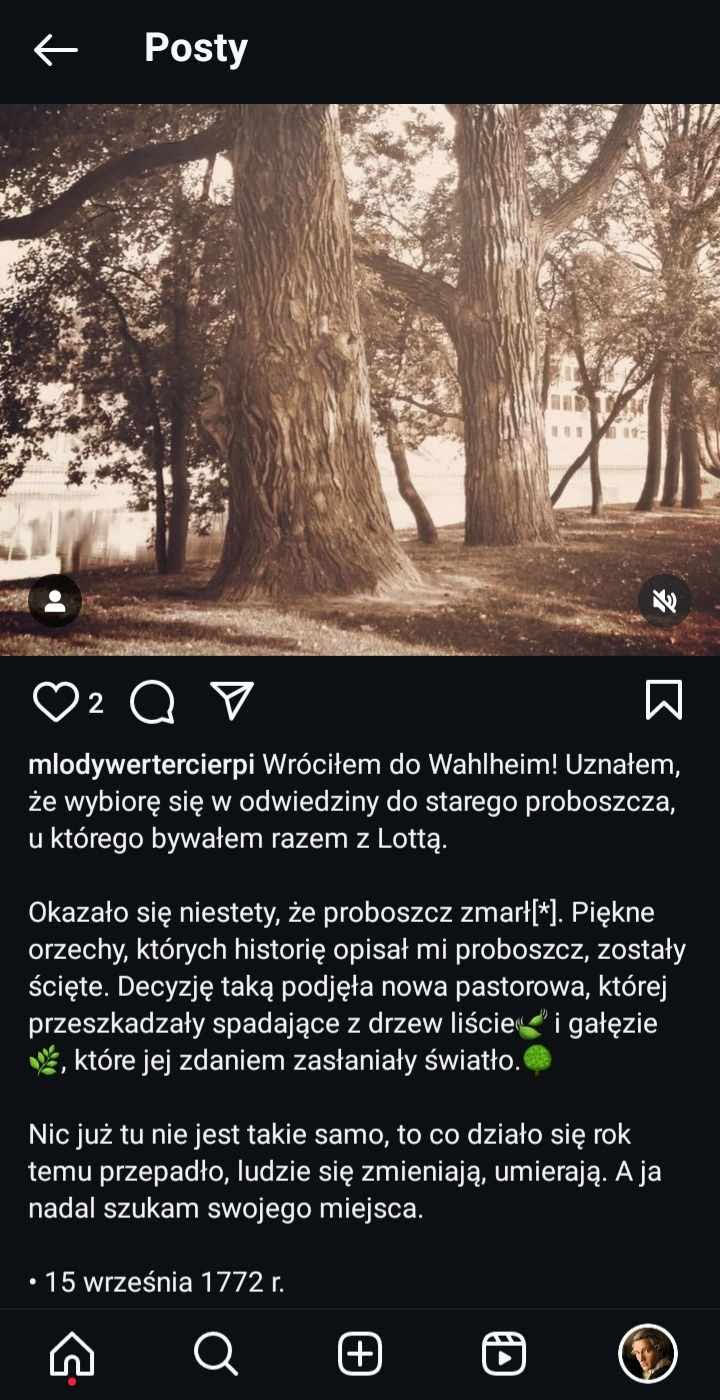The width and height of the screenshot is (720, 1400).
Task: Share this post via the paper plane
Action: tap(232, 701)
